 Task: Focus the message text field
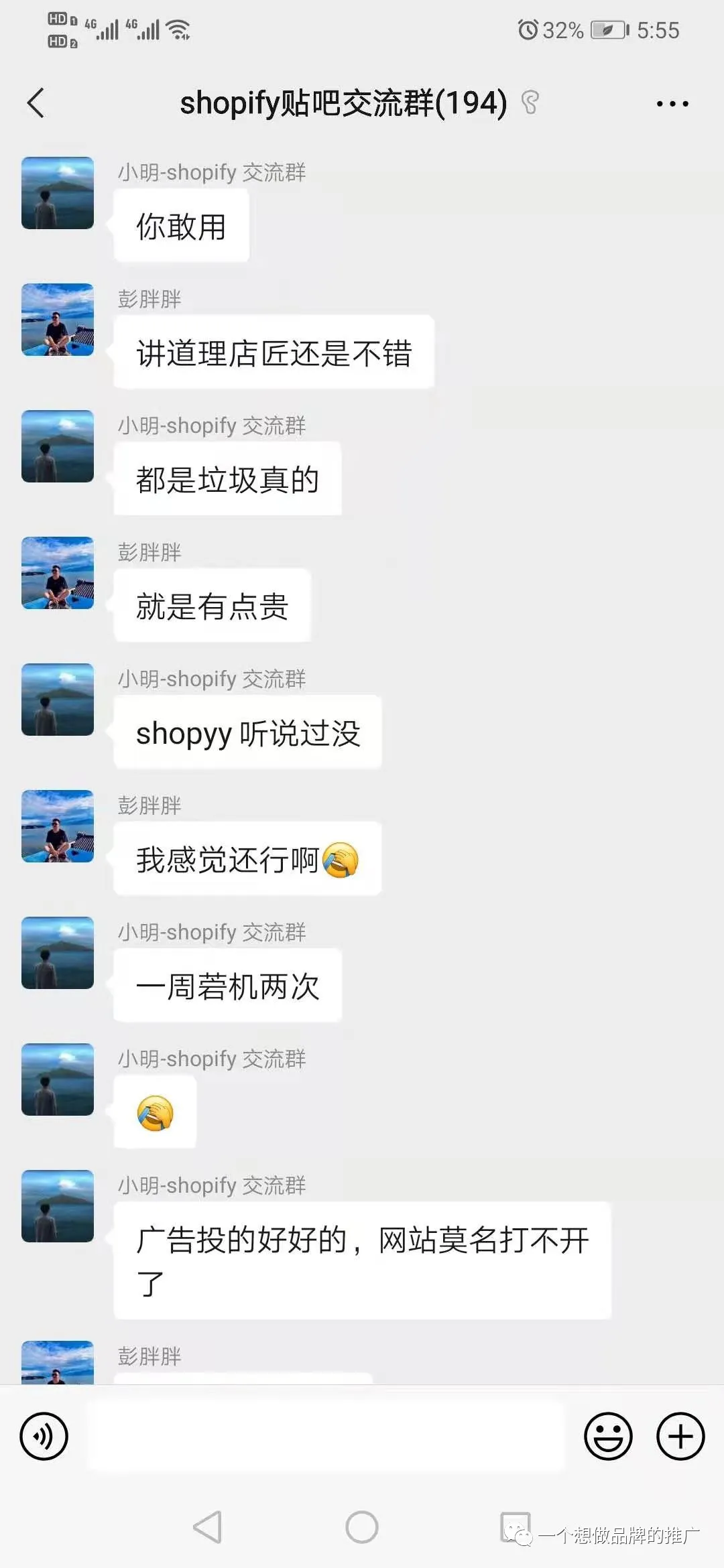326,1436
